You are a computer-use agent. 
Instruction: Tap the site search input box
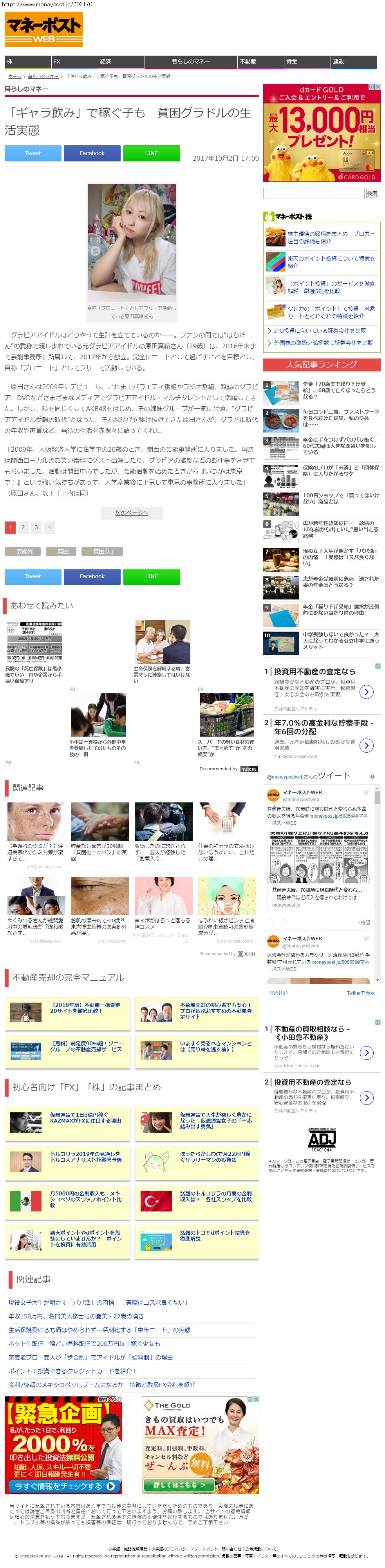tap(313, 193)
